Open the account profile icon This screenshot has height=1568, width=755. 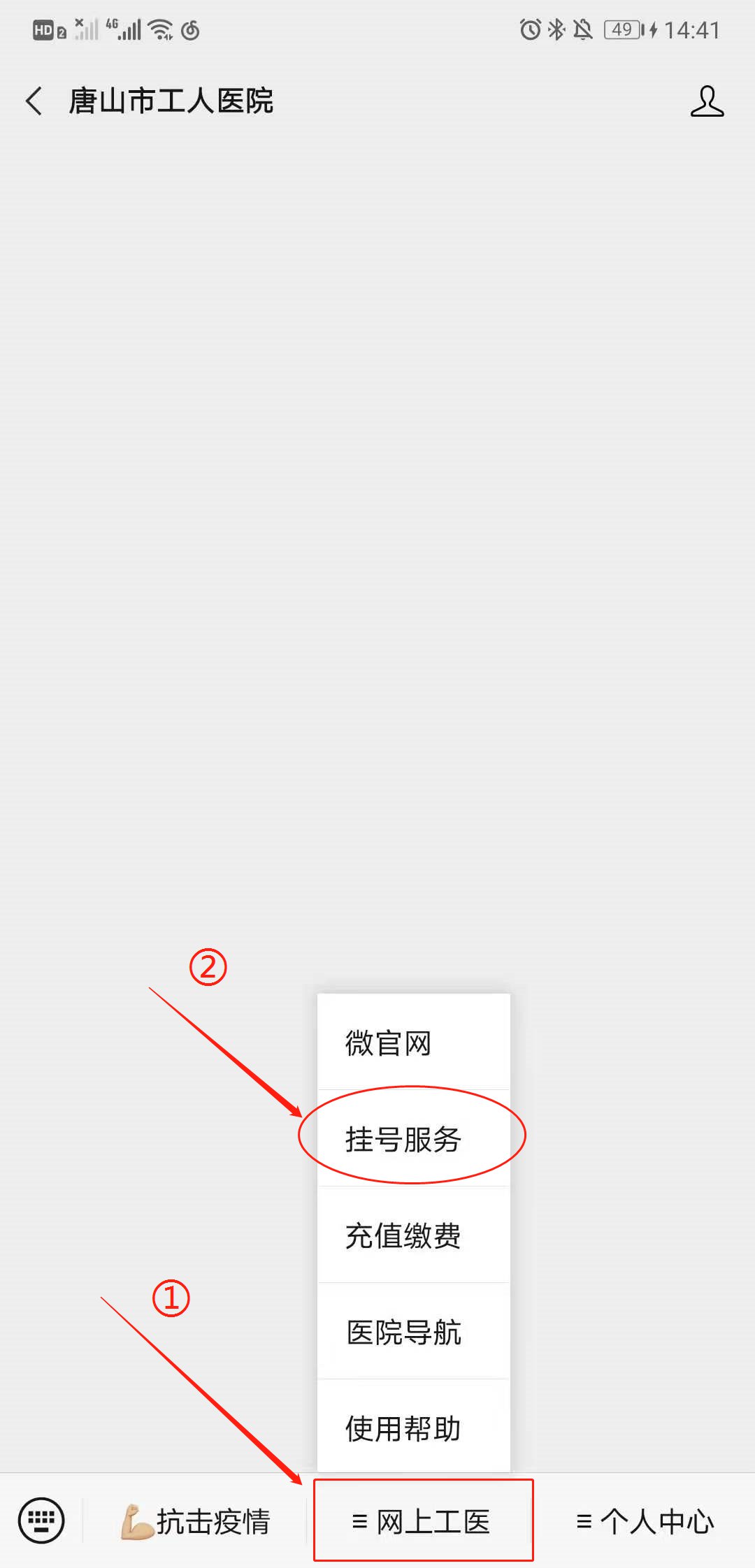[707, 101]
